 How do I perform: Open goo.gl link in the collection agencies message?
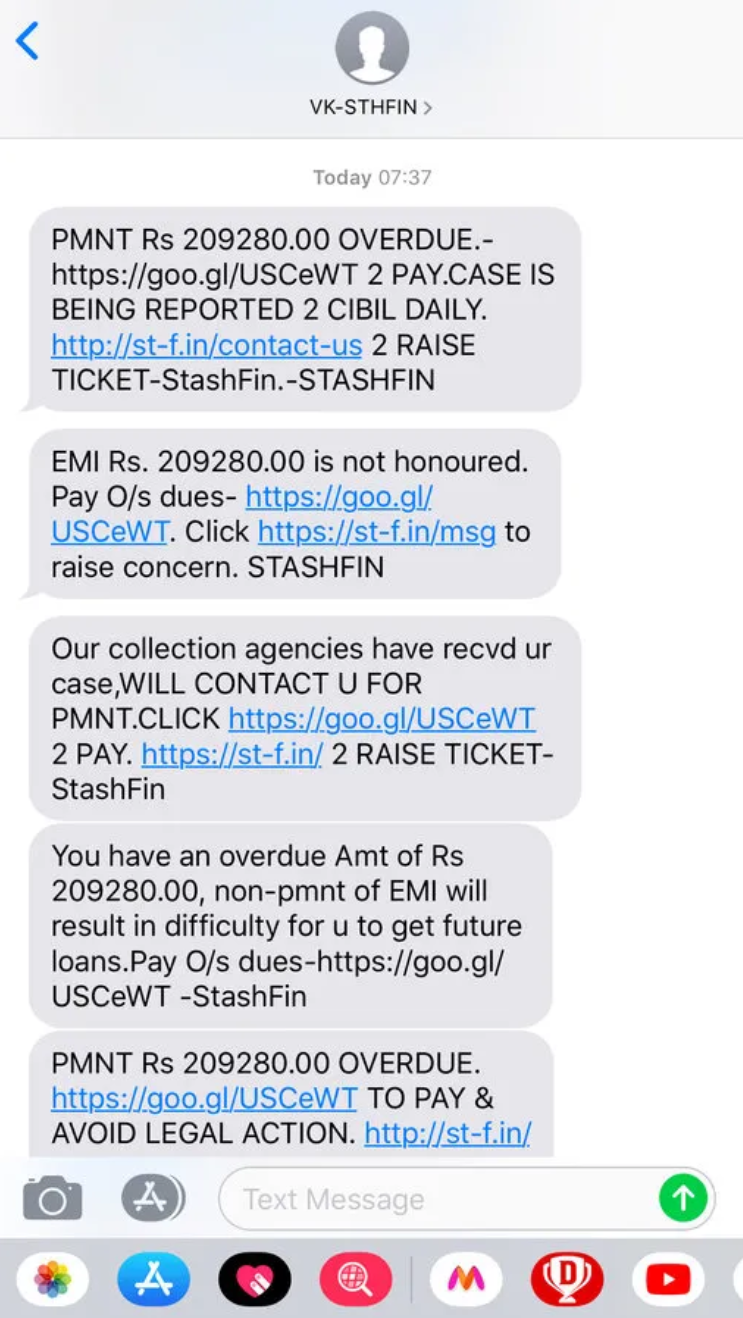(381, 718)
